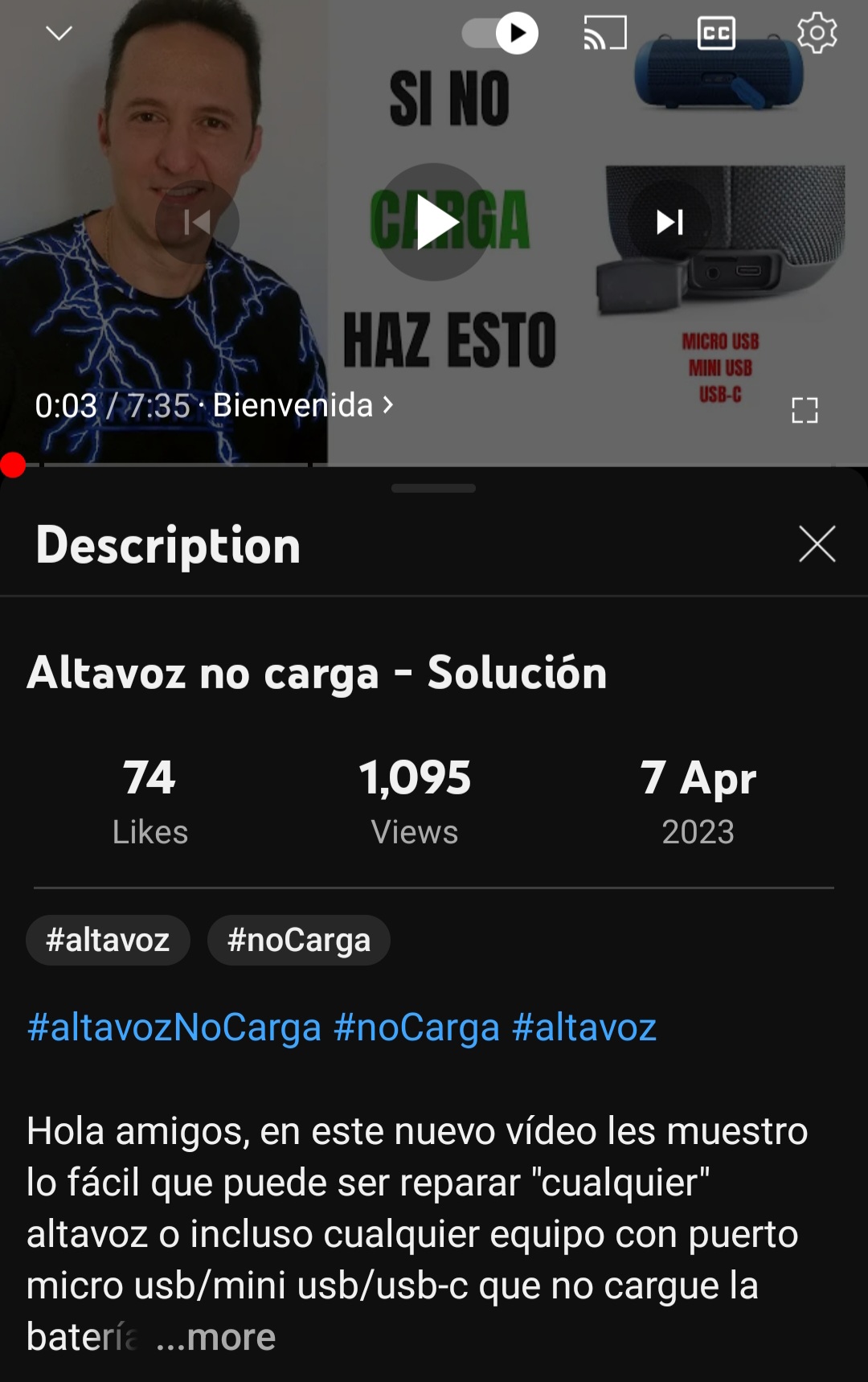
Task: Expand description with ...more
Action: [x=215, y=1337]
